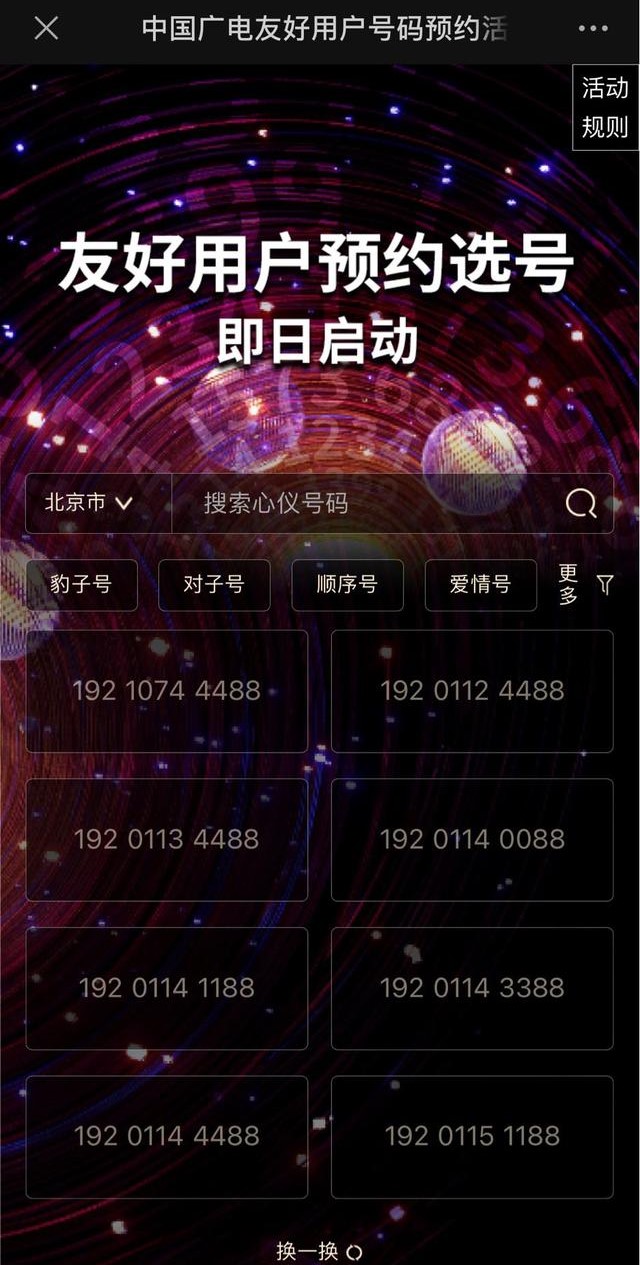
Task: Select number 192 0114 3388
Action: tap(472, 988)
